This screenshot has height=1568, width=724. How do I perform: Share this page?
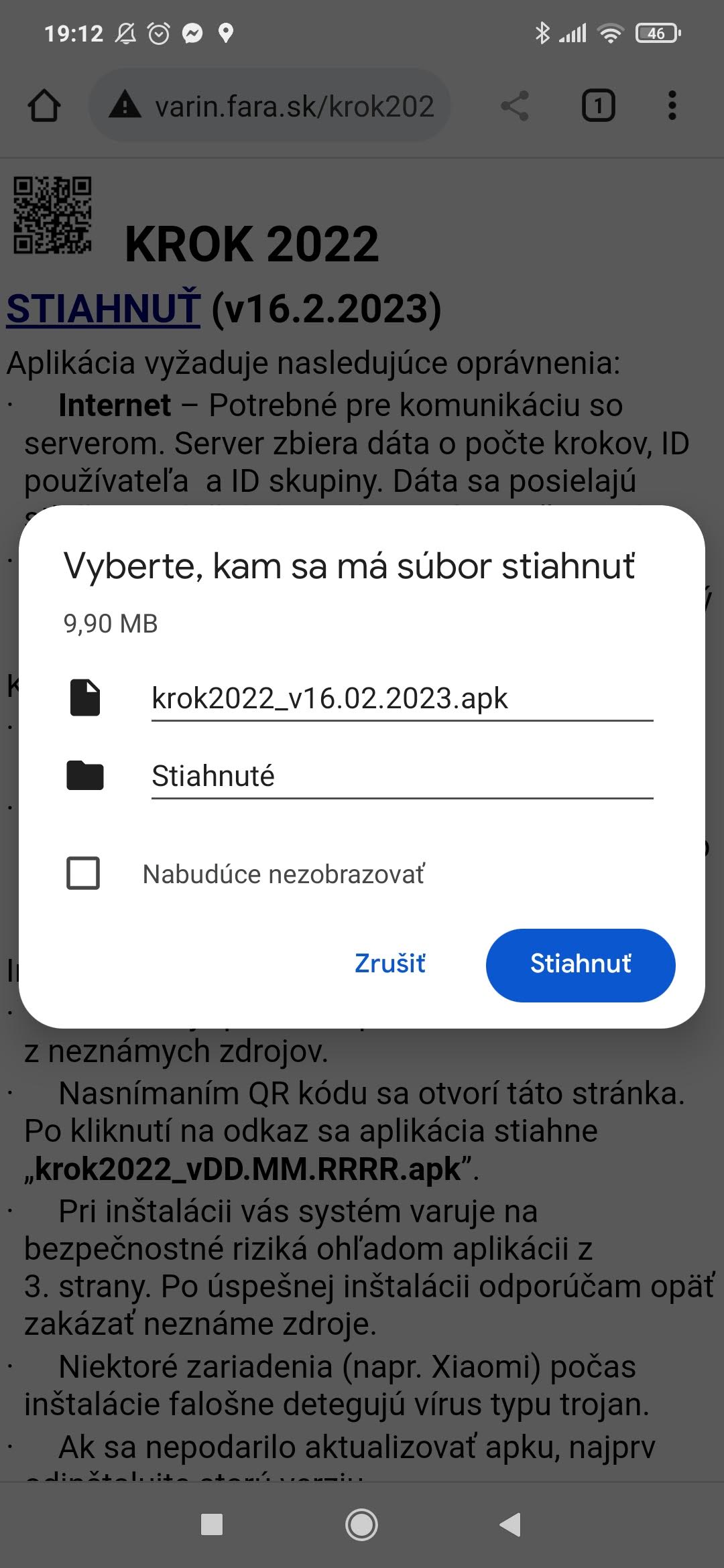point(515,106)
